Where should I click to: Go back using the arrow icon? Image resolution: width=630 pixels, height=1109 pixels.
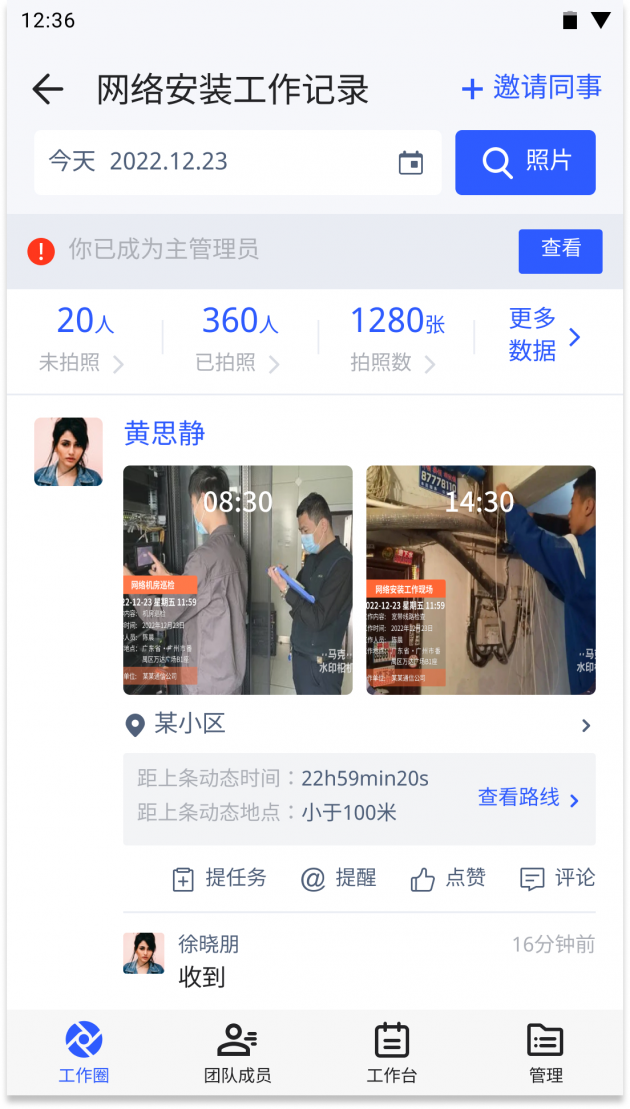pyautogui.click(x=48, y=89)
